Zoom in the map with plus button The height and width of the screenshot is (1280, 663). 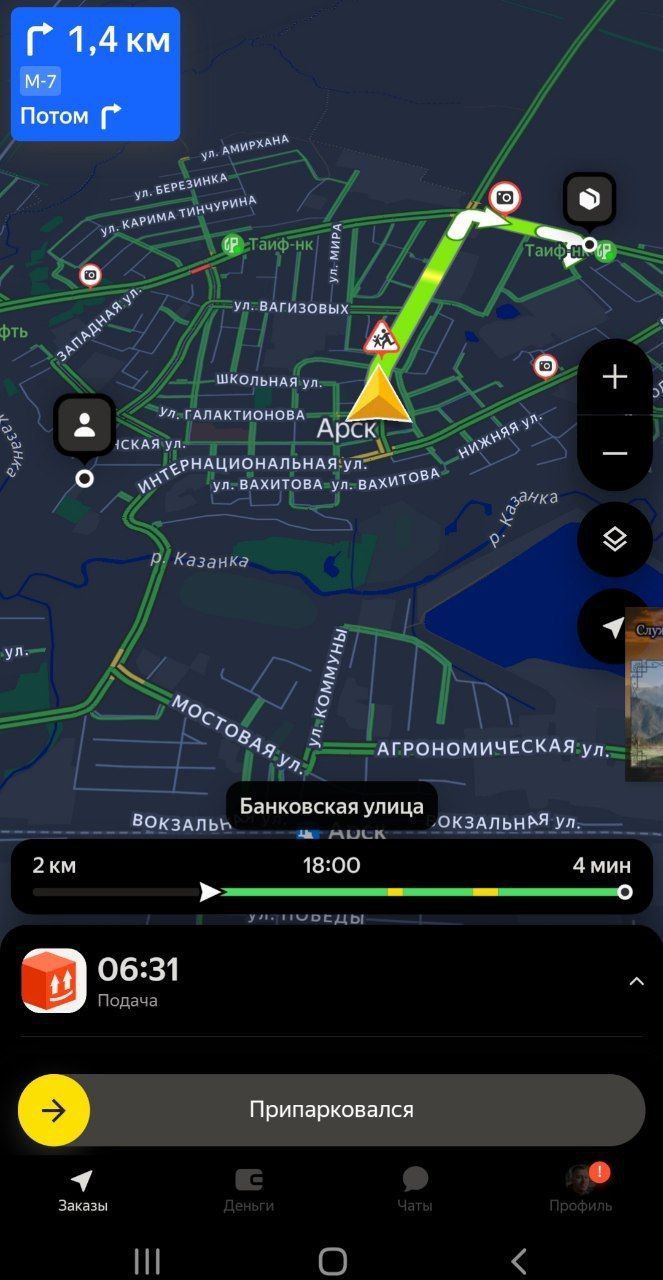[614, 377]
